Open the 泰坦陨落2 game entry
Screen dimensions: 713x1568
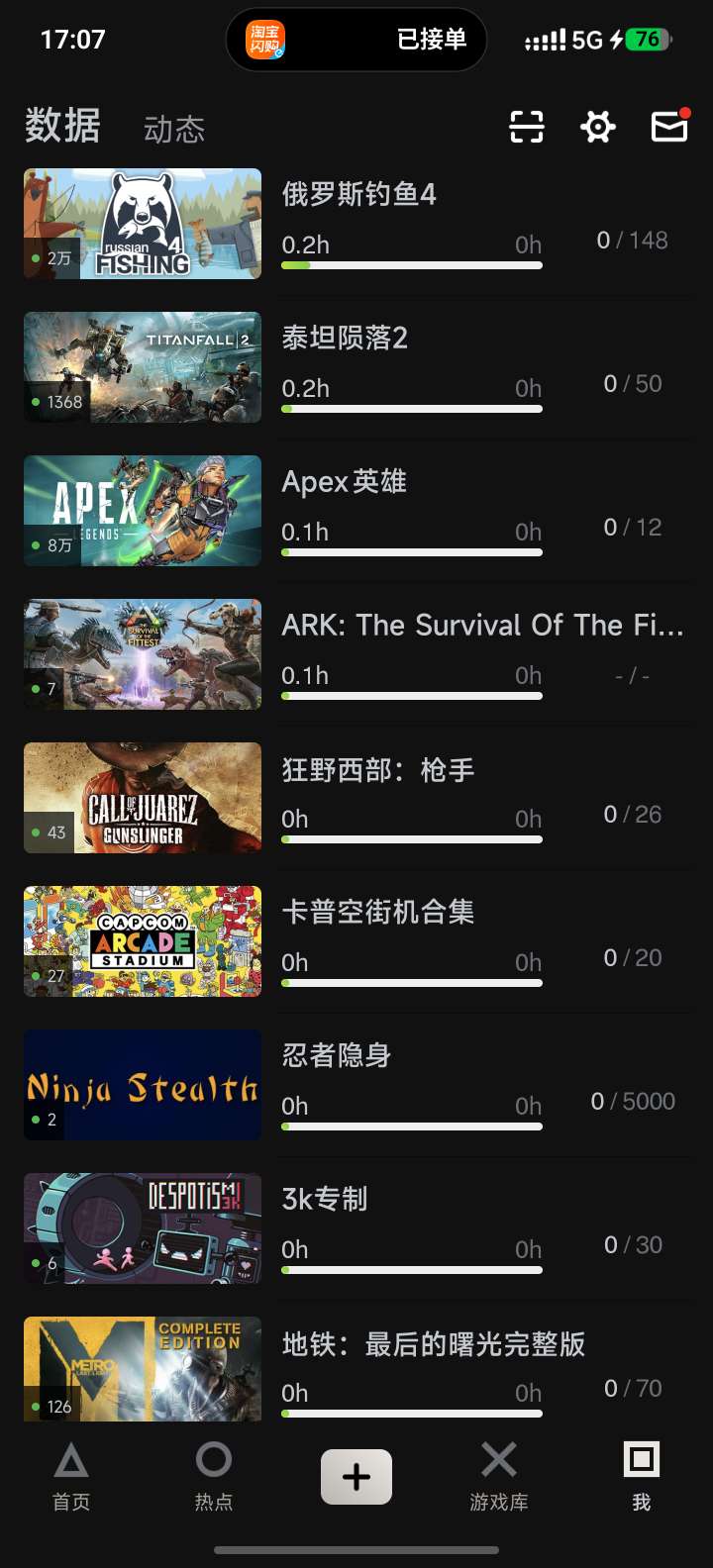pyautogui.click(x=345, y=338)
